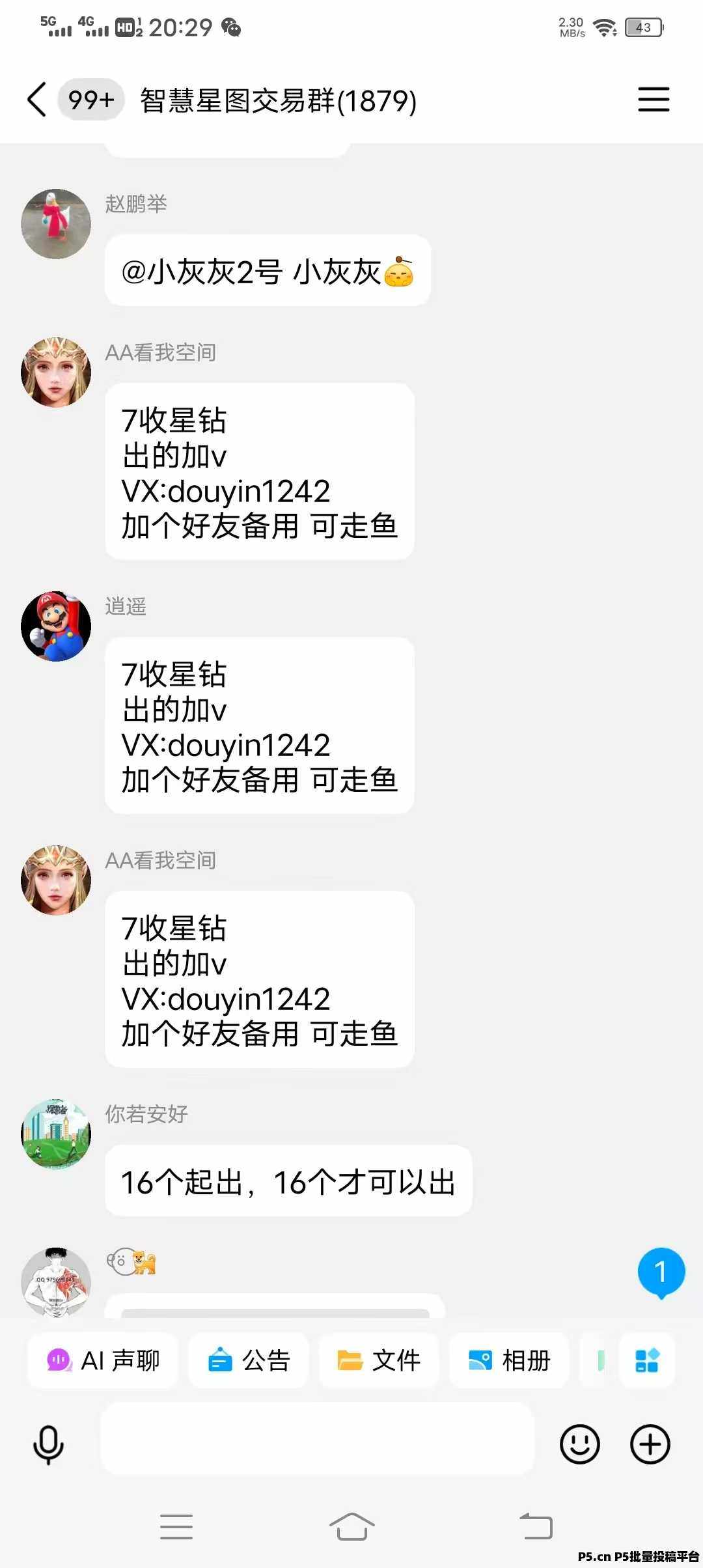The image size is (703, 1568).
Task: Open the plus attachments menu
Action: coord(650,1444)
